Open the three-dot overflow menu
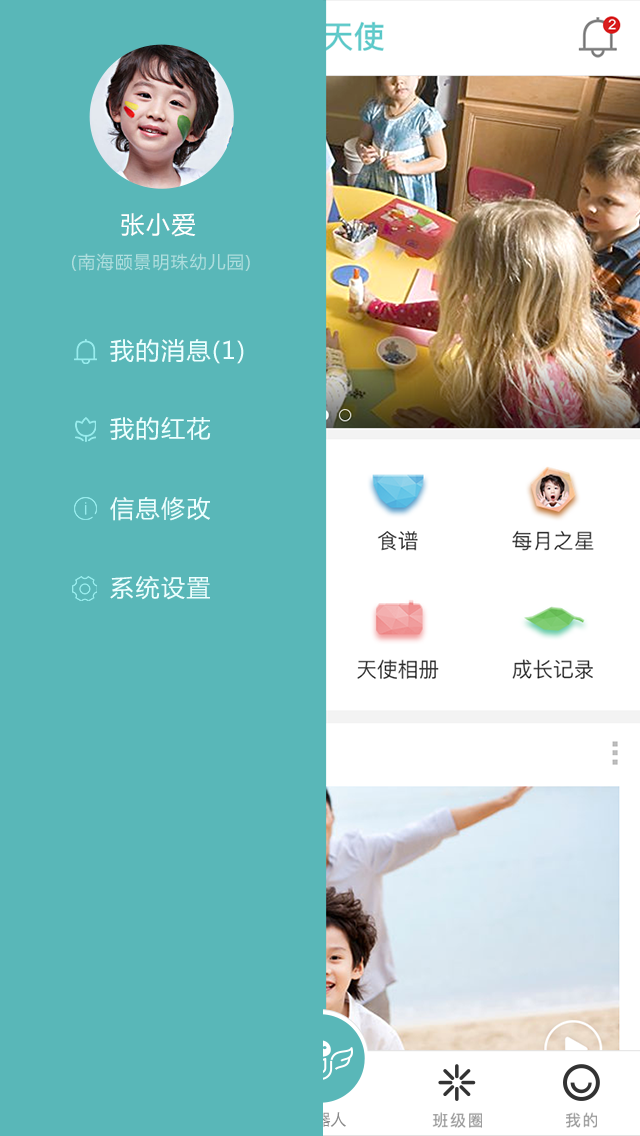The image size is (640, 1136). (x=614, y=753)
